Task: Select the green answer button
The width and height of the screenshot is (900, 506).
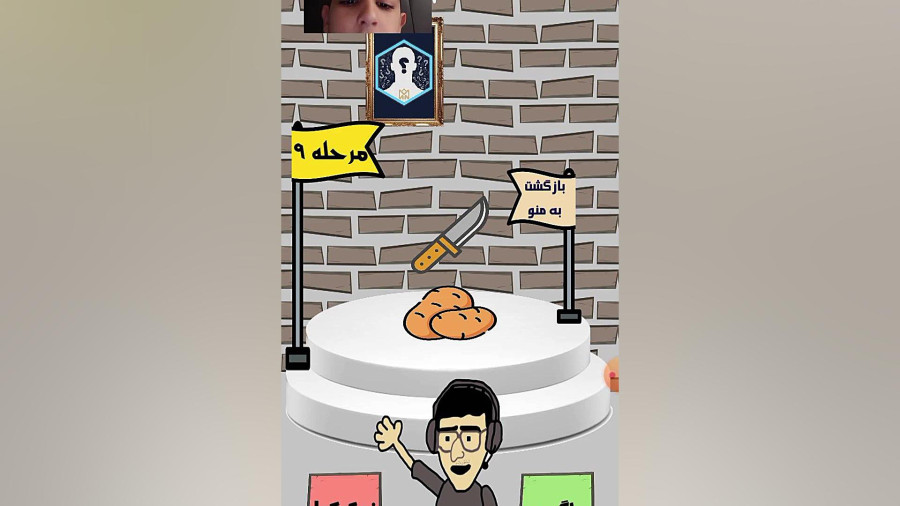Action: [557, 490]
